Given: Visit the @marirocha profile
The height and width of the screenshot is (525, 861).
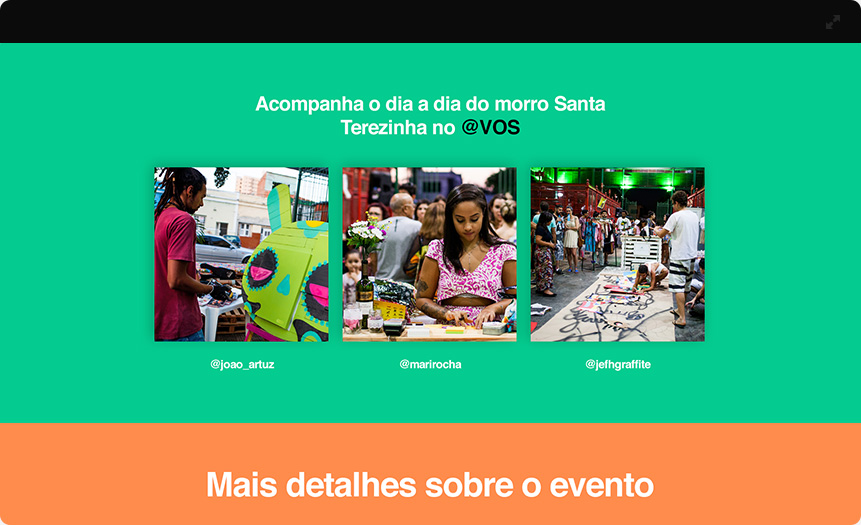Looking at the screenshot, I should (x=430, y=364).
